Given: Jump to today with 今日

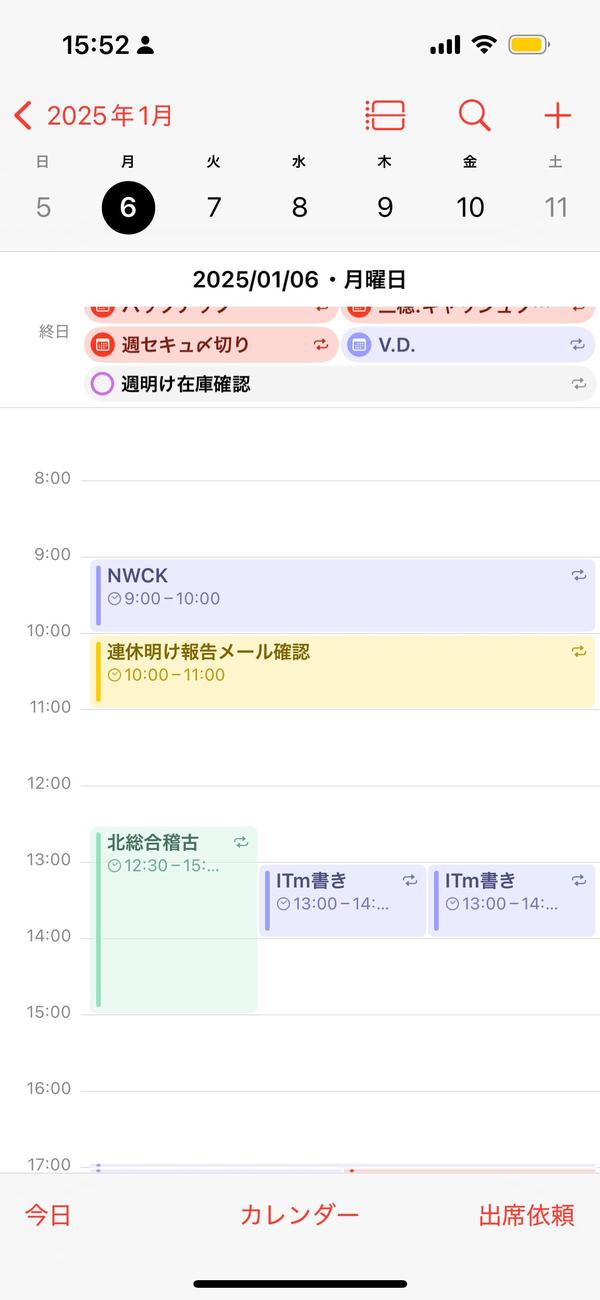Looking at the screenshot, I should click(x=48, y=1216).
